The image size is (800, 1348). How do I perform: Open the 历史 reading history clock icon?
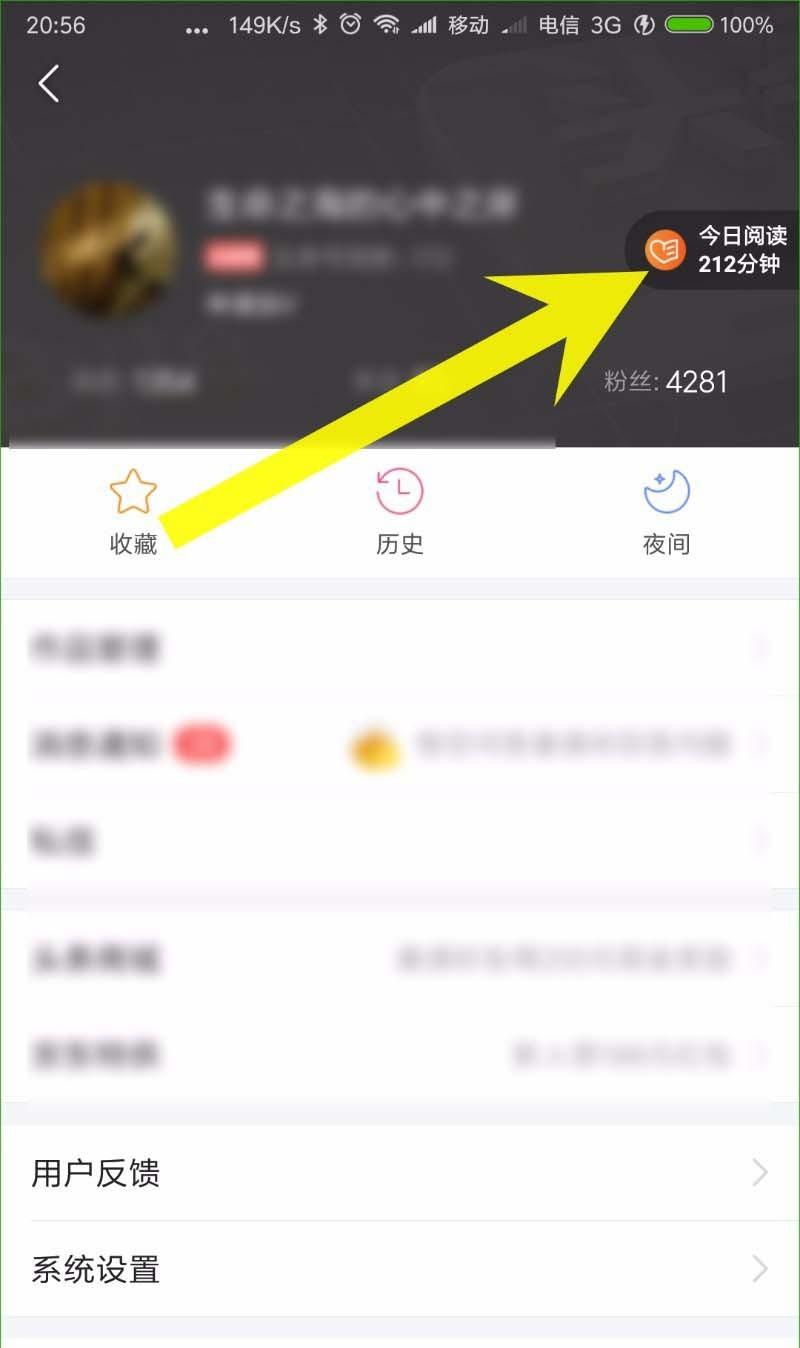coord(400,490)
